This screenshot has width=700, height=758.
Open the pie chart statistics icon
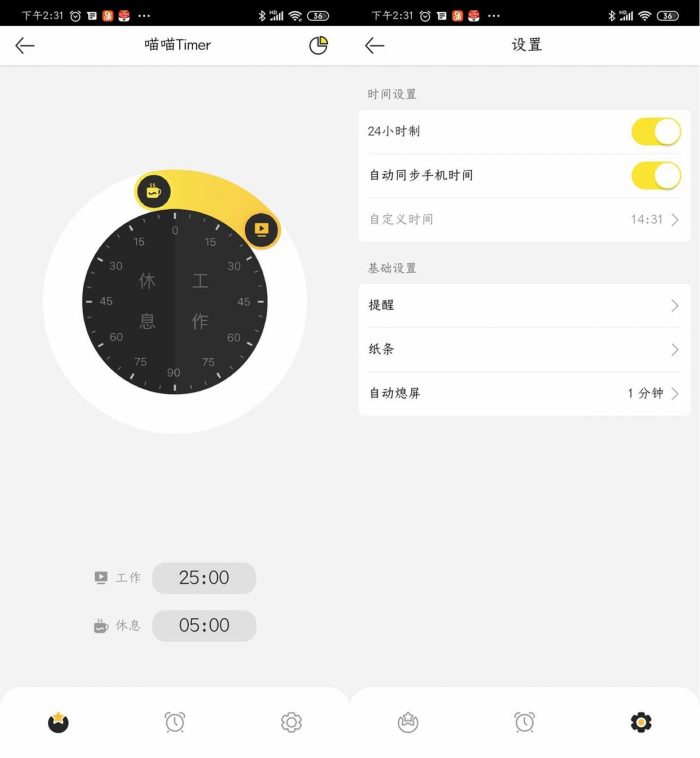coord(318,45)
